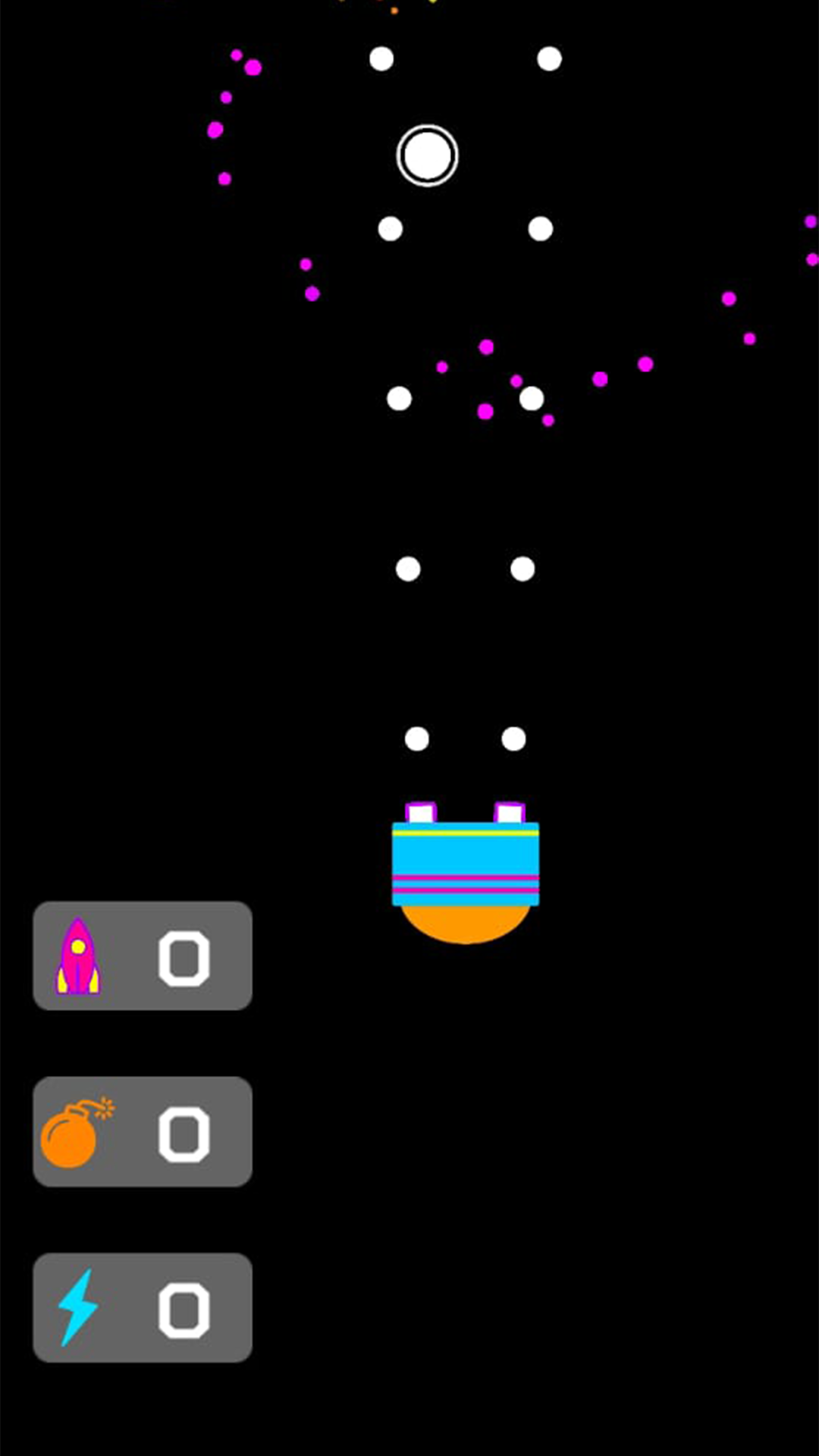Screen dimensions: 819x1456
Task: Trigger the lightning bolt power-up
Action: tap(143, 1307)
